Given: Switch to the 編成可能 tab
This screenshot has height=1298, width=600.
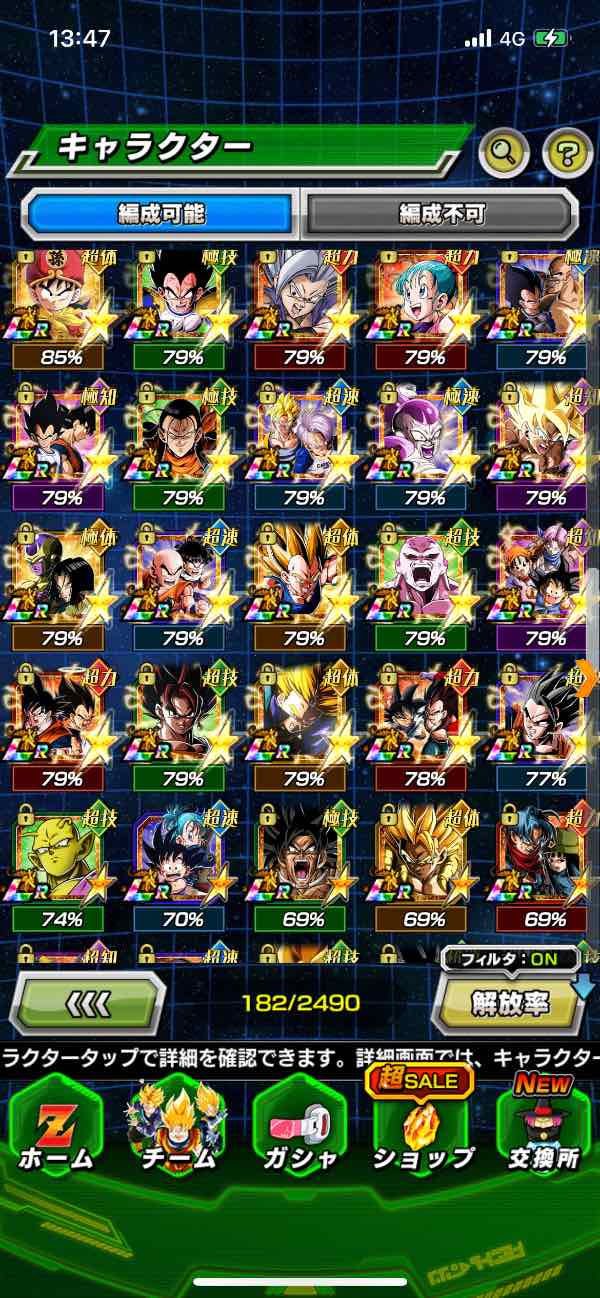Looking at the screenshot, I should pos(161,213).
